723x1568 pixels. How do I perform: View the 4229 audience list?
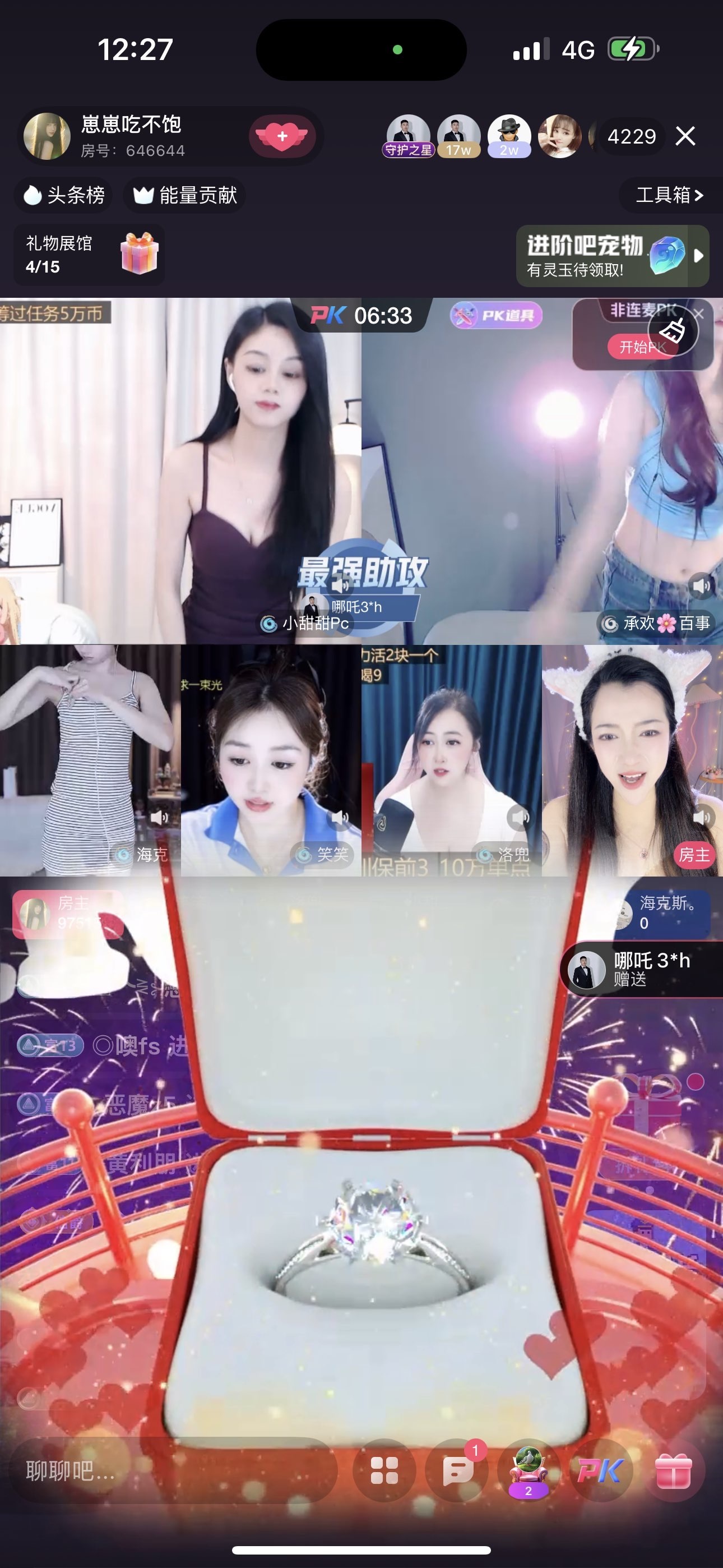(631, 136)
